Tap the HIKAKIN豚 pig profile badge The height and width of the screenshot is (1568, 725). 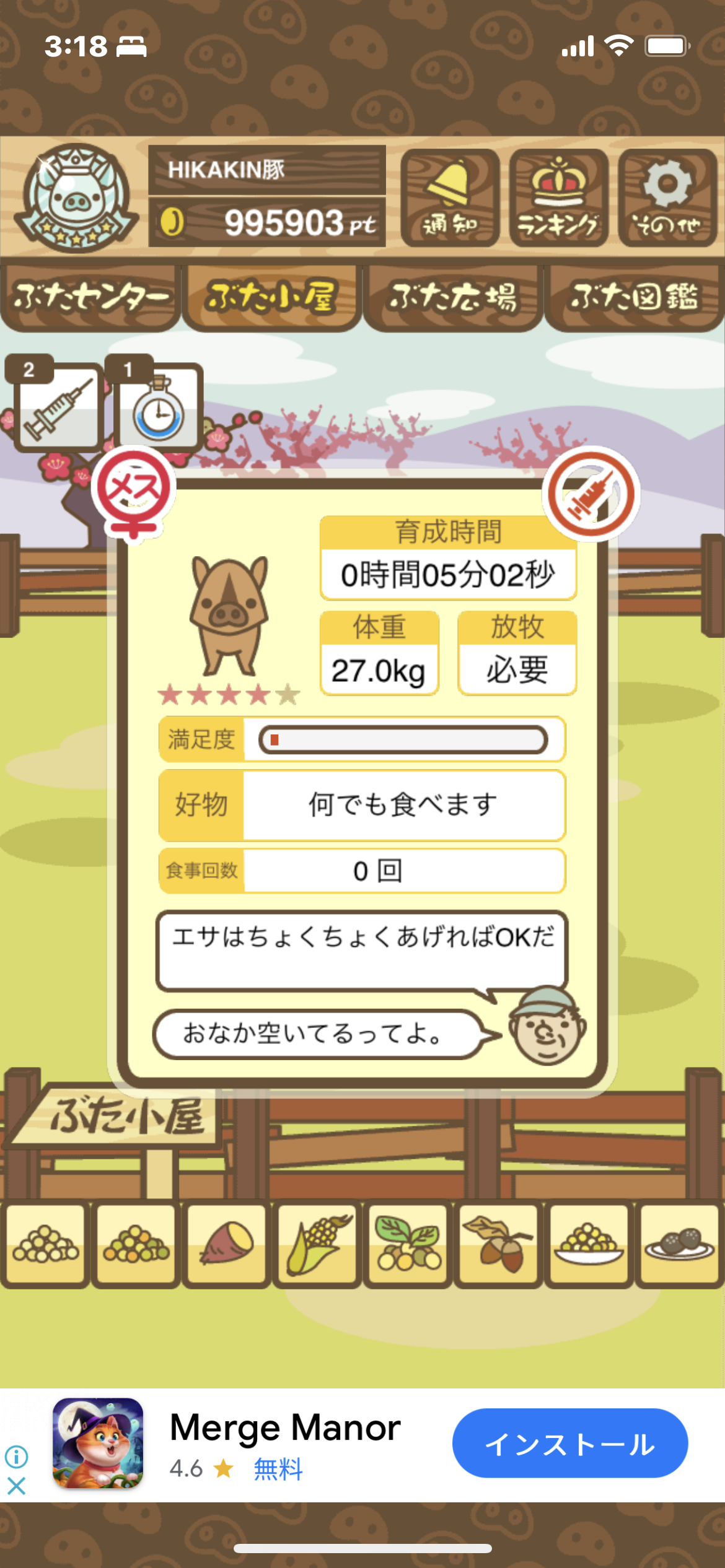click(76, 198)
